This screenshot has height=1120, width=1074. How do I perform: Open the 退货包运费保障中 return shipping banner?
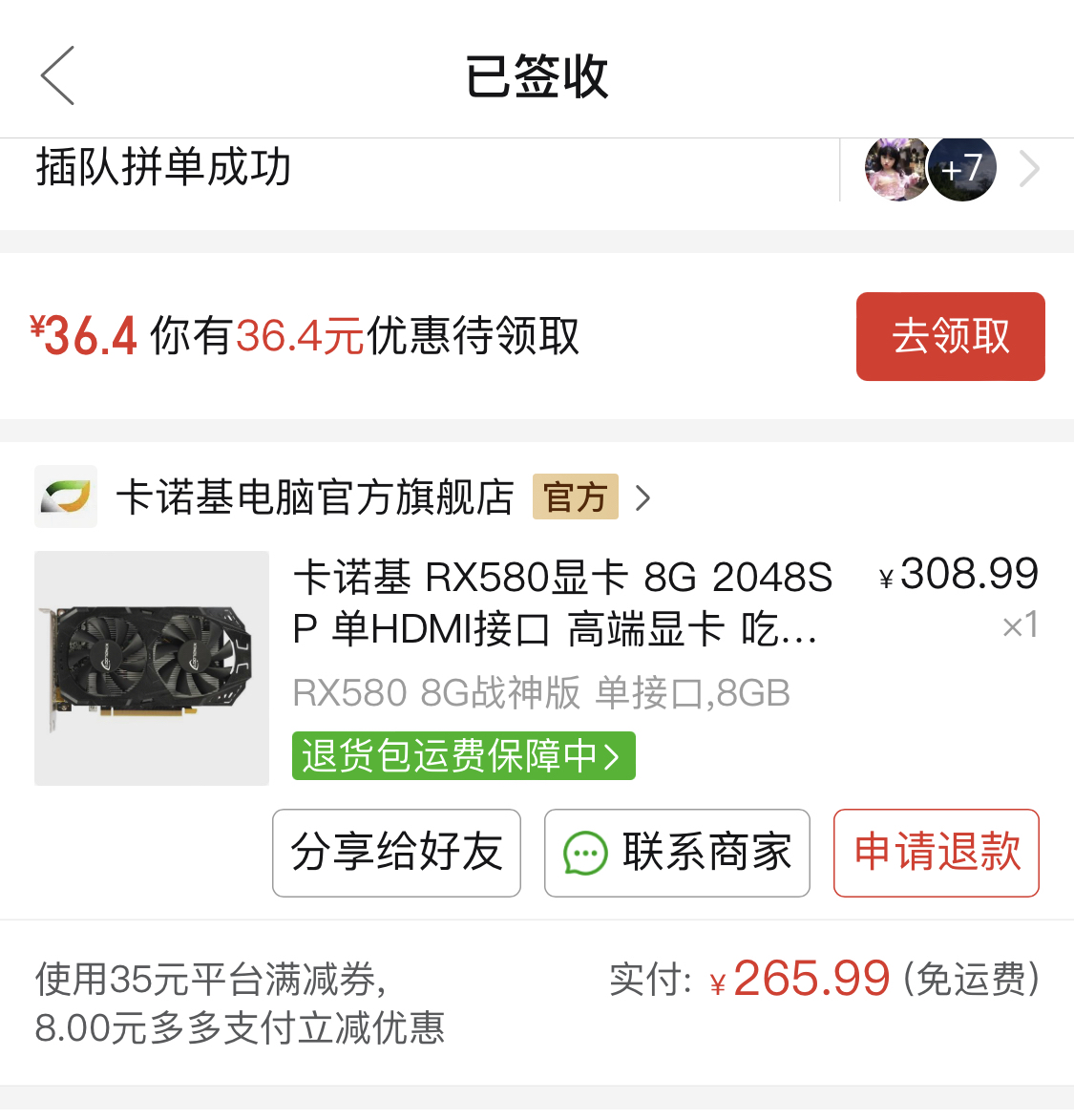[463, 754]
